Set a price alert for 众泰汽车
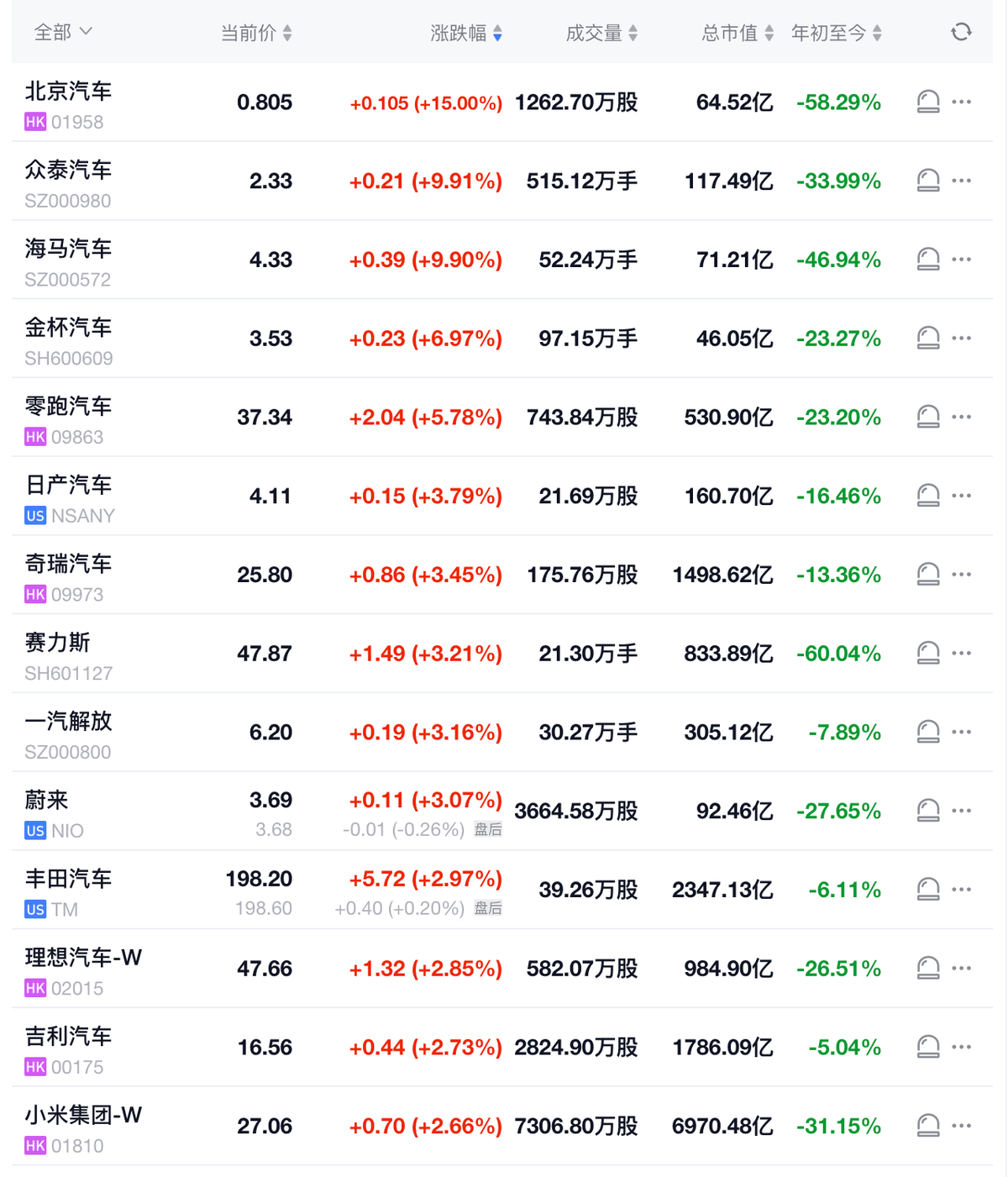Image resolution: width=1008 pixels, height=1177 pixels. pyautogui.click(x=927, y=181)
